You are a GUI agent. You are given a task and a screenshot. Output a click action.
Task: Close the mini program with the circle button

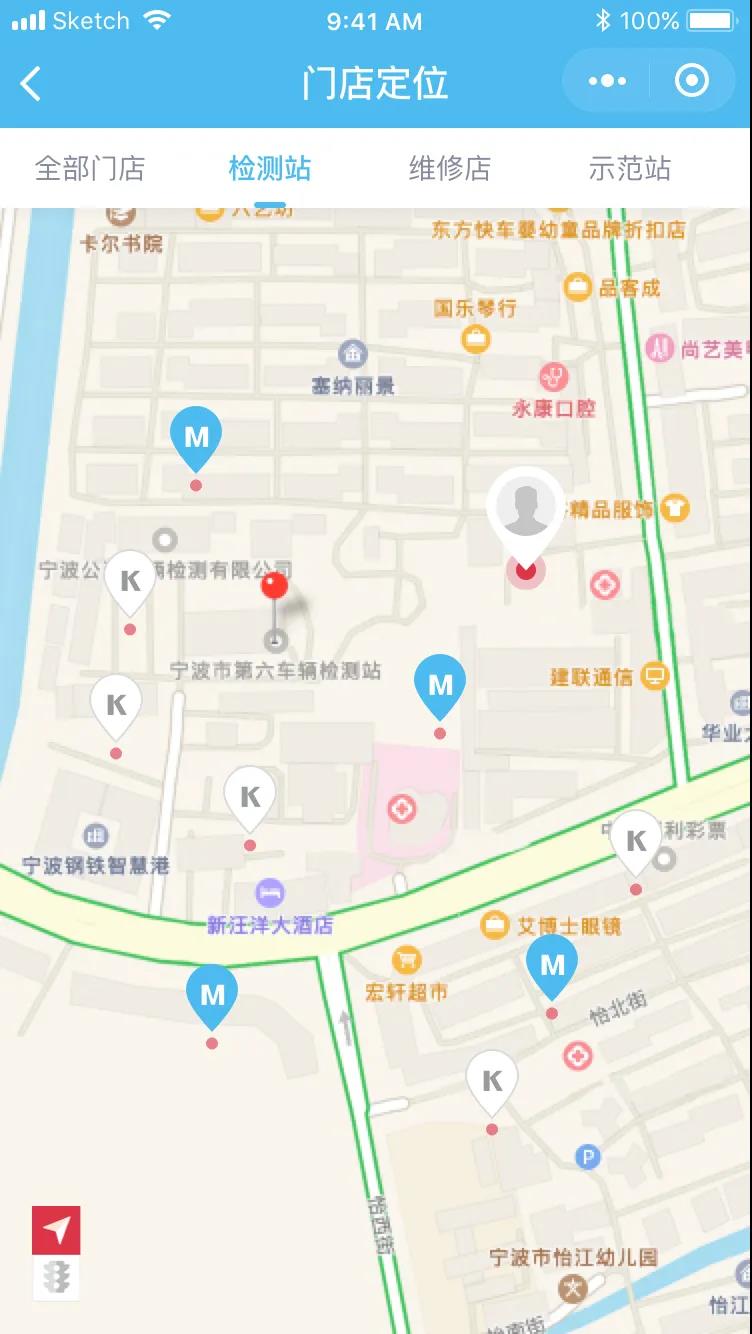pos(692,81)
